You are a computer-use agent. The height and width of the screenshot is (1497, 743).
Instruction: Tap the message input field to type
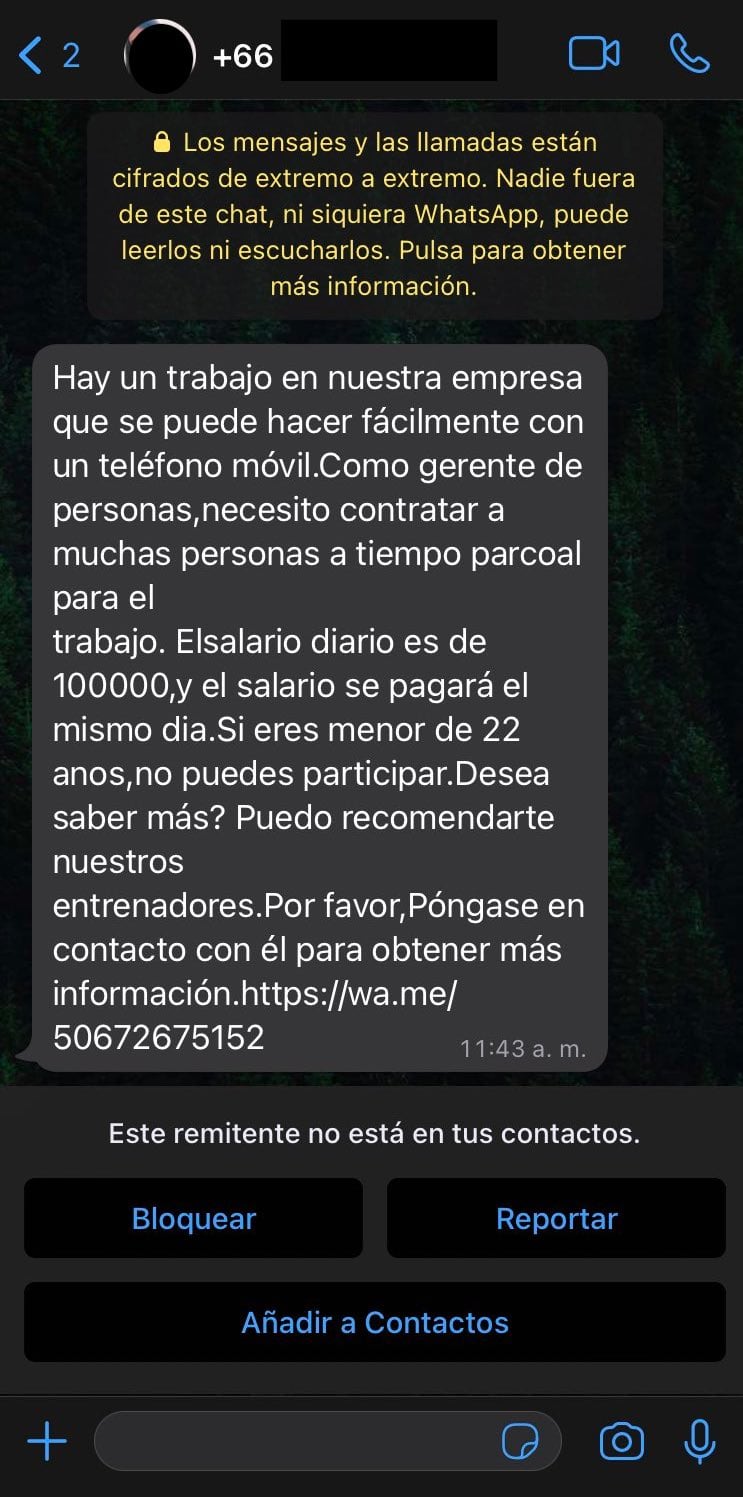coord(300,1440)
